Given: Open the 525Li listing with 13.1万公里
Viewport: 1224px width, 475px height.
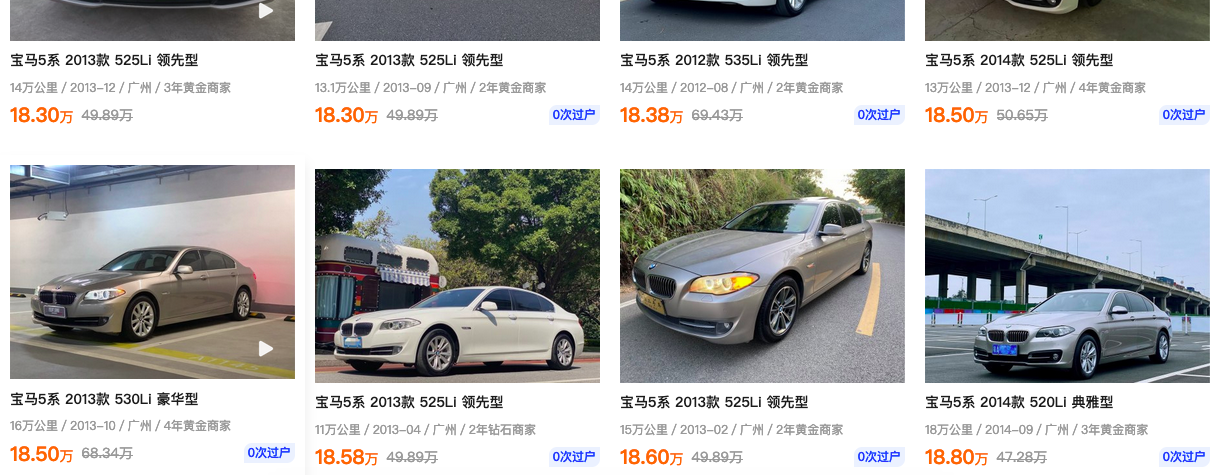Looking at the screenshot, I should (409, 61).
